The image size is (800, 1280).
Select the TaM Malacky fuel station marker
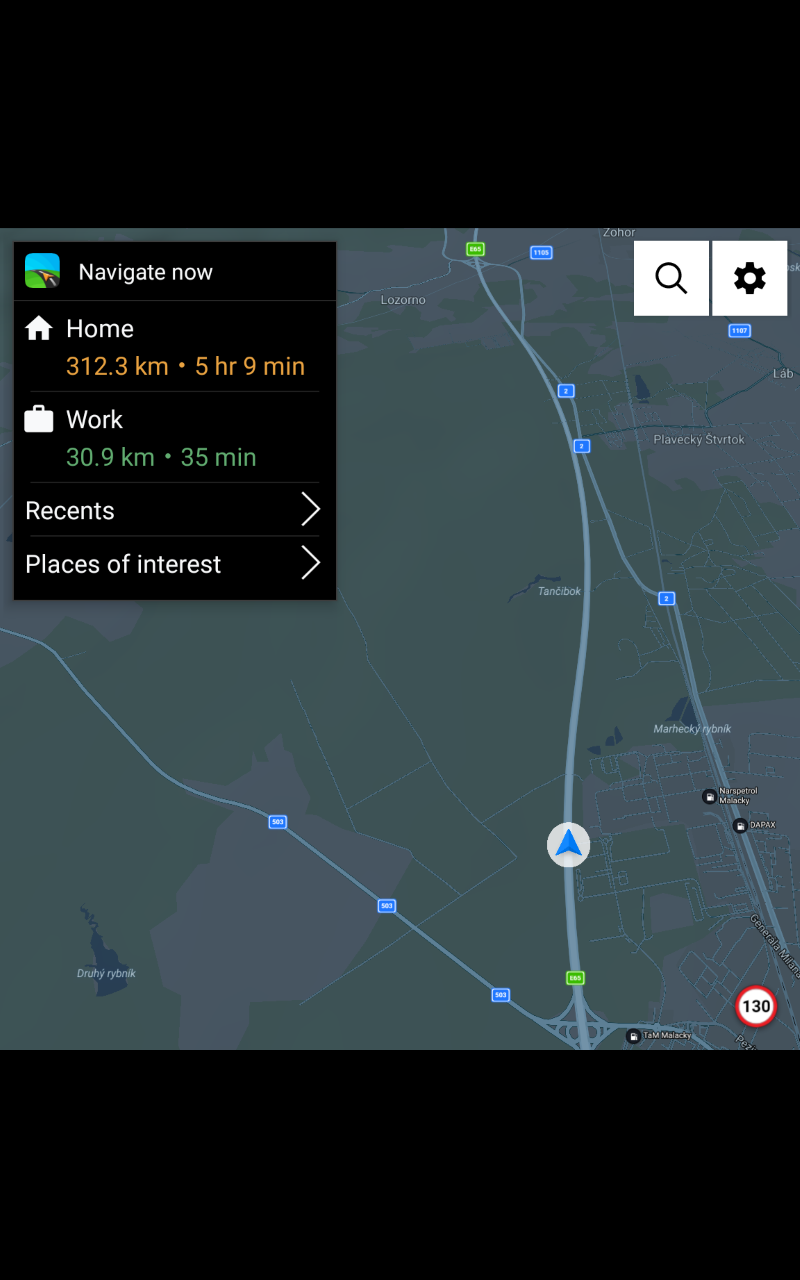click(x=633, y=1036)
